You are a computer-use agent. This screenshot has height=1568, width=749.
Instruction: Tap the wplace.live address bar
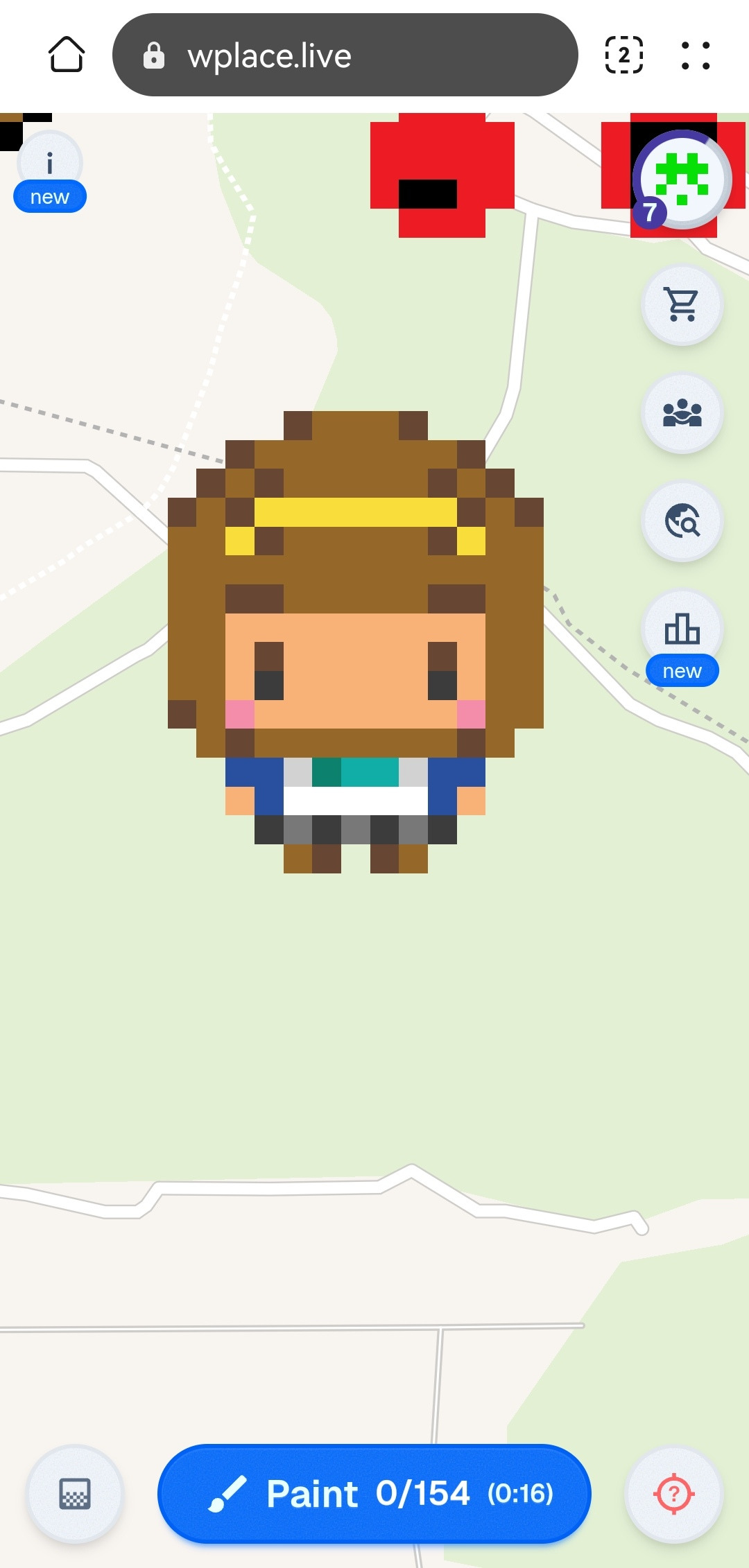click(x=345, y=55)
